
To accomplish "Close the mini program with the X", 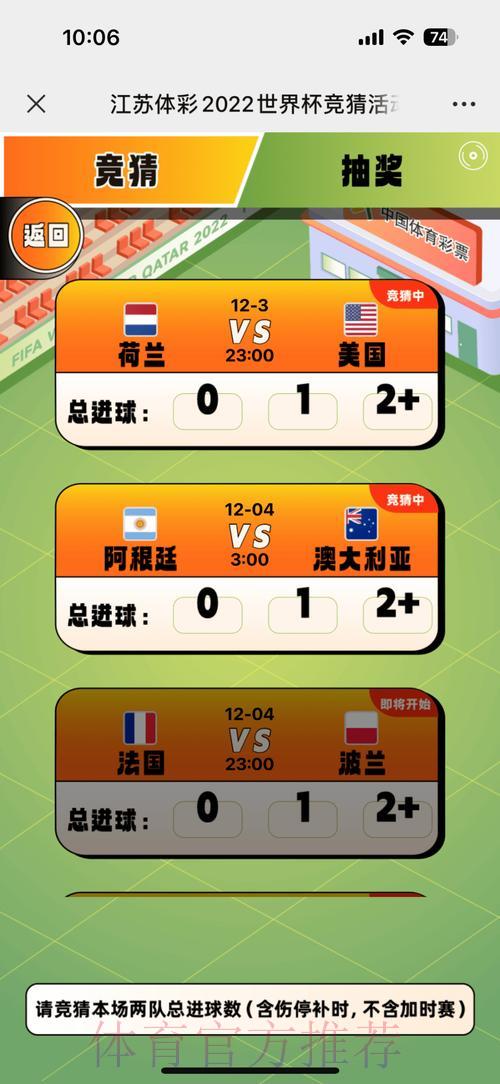I will point(36,104).
